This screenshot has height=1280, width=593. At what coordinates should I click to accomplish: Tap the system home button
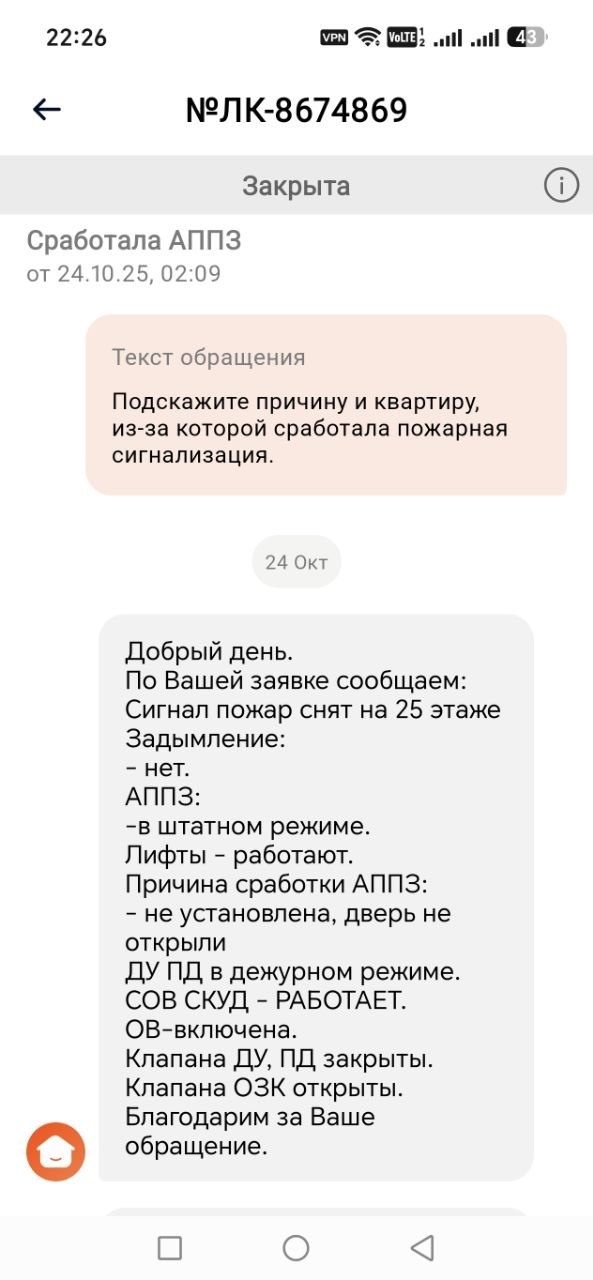tap(296, 1247)
